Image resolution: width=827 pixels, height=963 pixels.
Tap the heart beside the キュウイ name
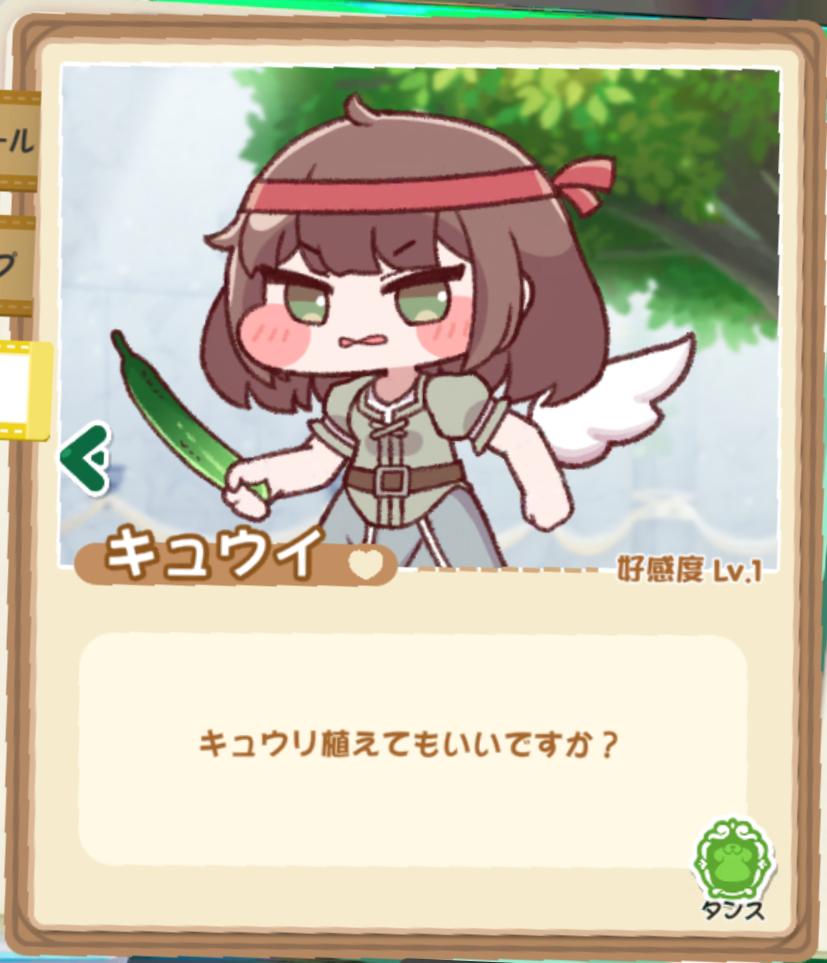click(364, 564)
